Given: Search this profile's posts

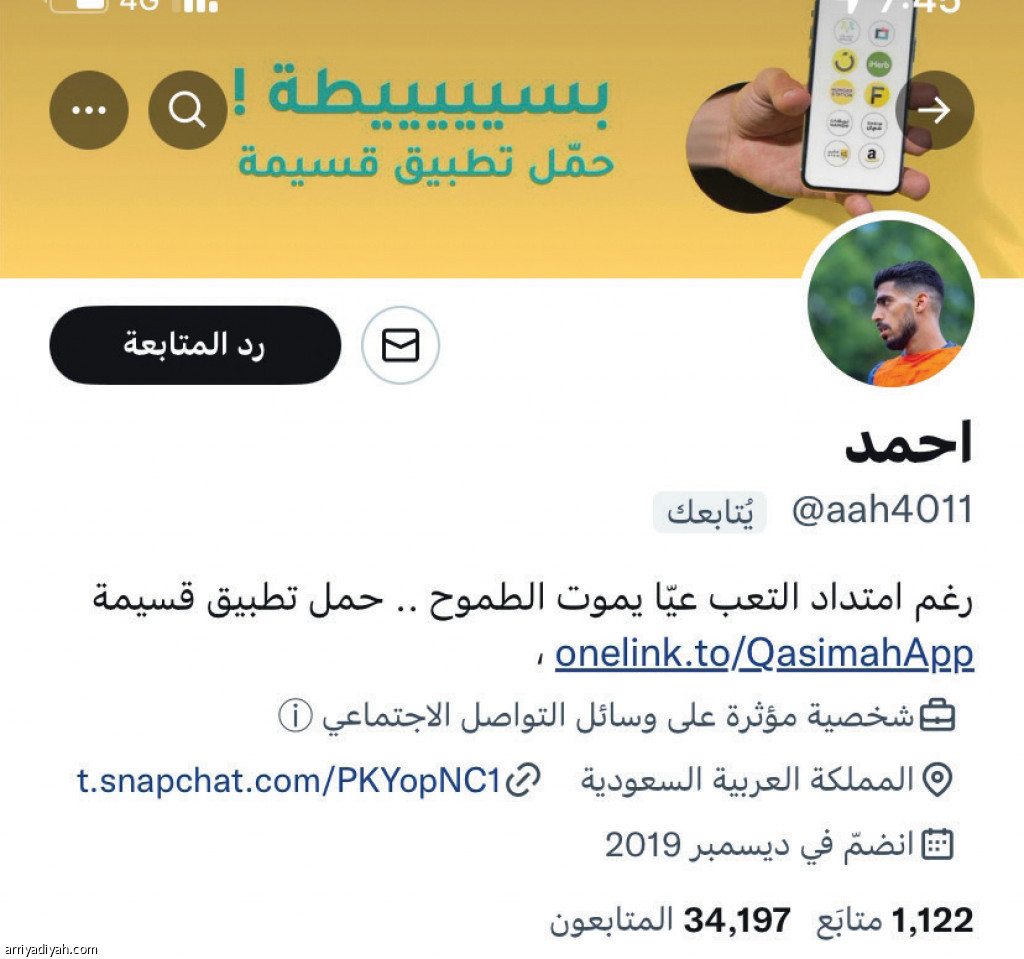Looking at the screenshot, I should (x=187, y=110).
